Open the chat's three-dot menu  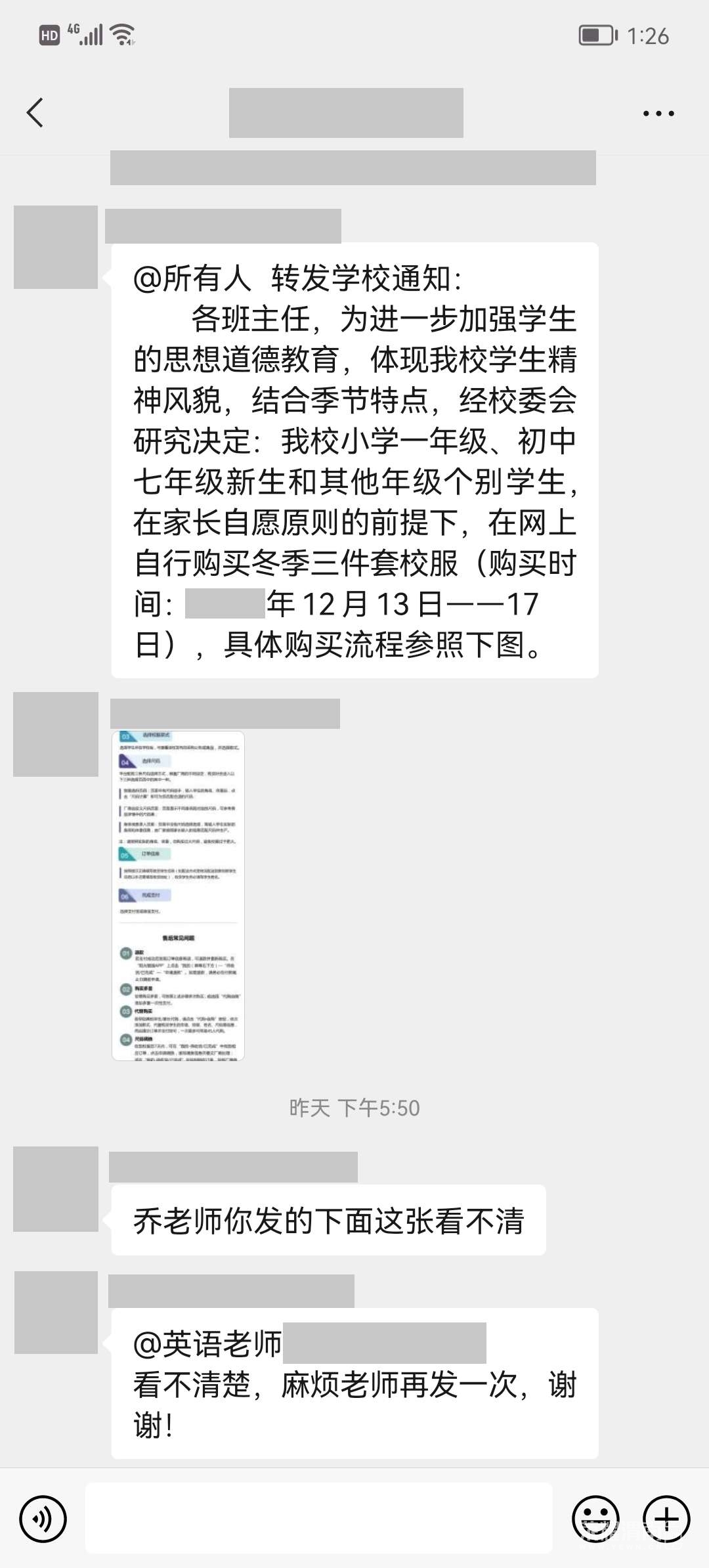pyautogui.click(x=658, y=114)
